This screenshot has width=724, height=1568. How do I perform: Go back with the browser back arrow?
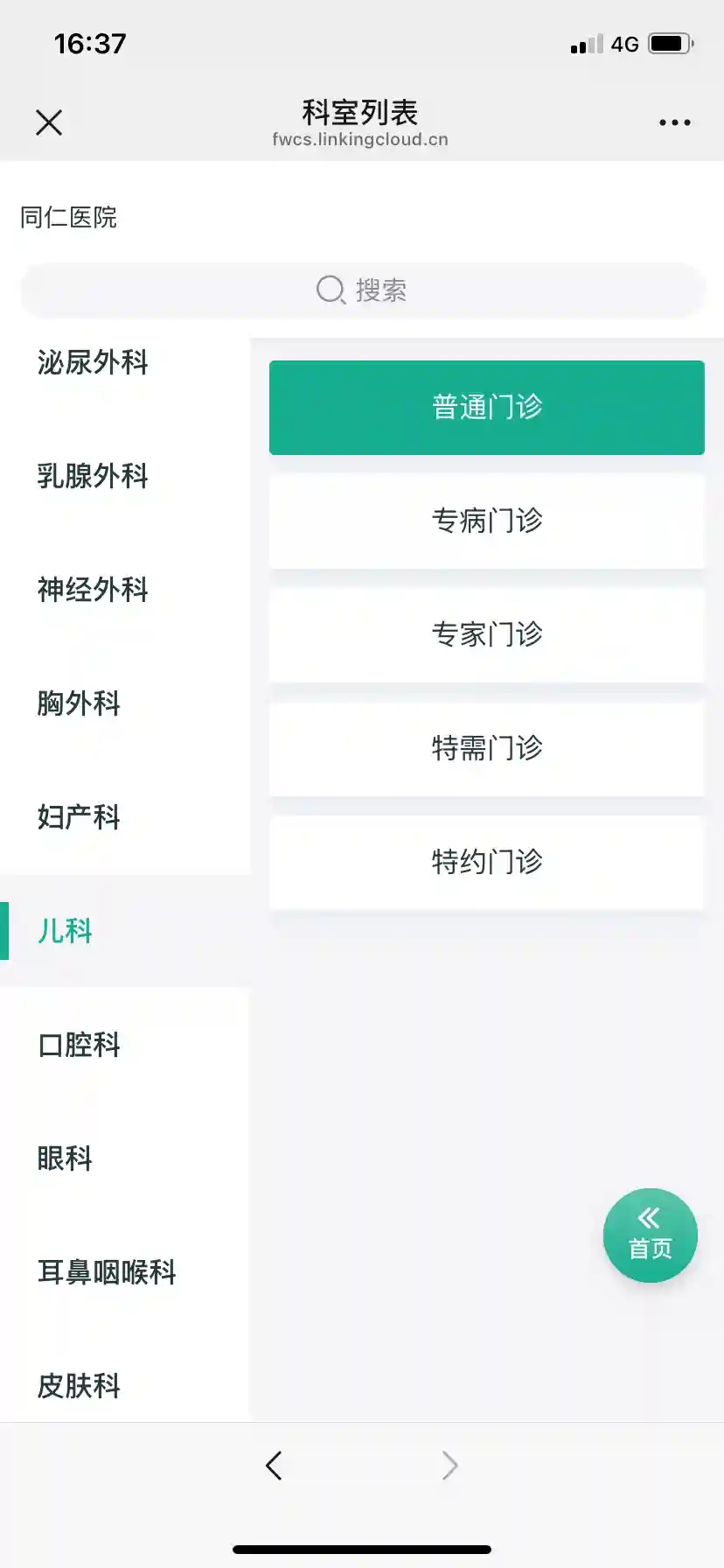point(274,1465)
